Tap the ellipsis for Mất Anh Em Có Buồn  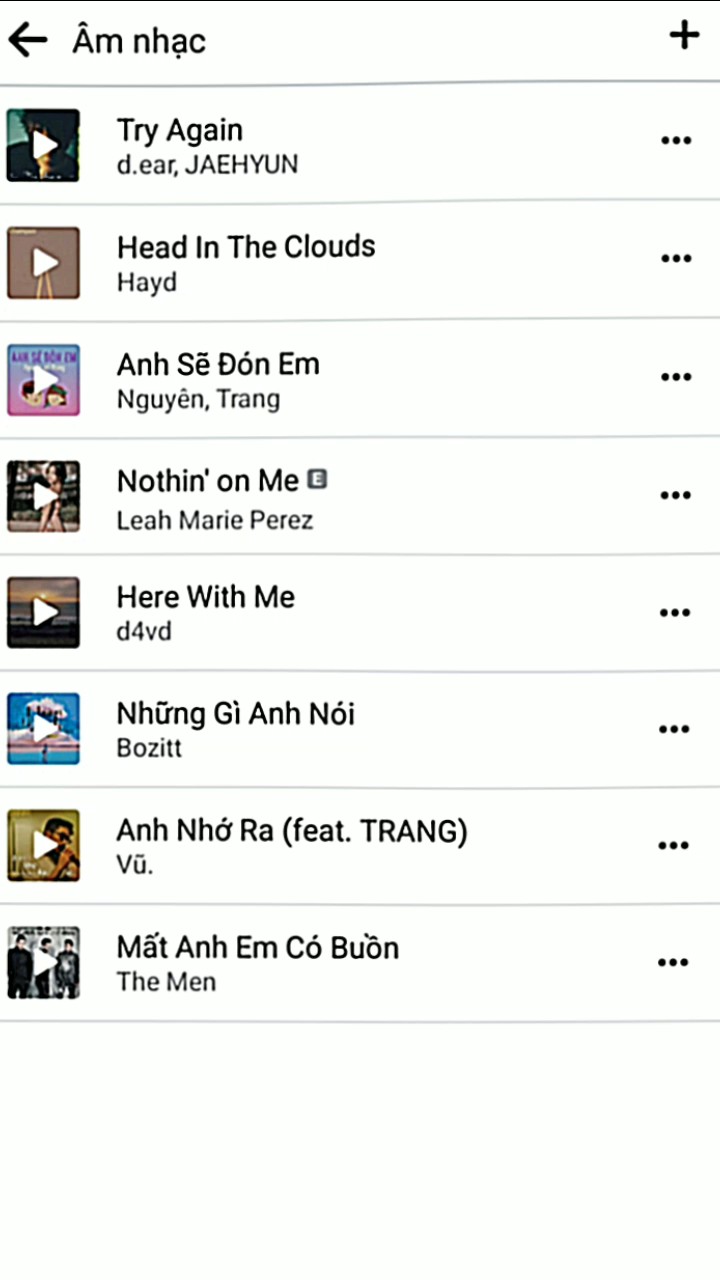[x=673, y=963]
